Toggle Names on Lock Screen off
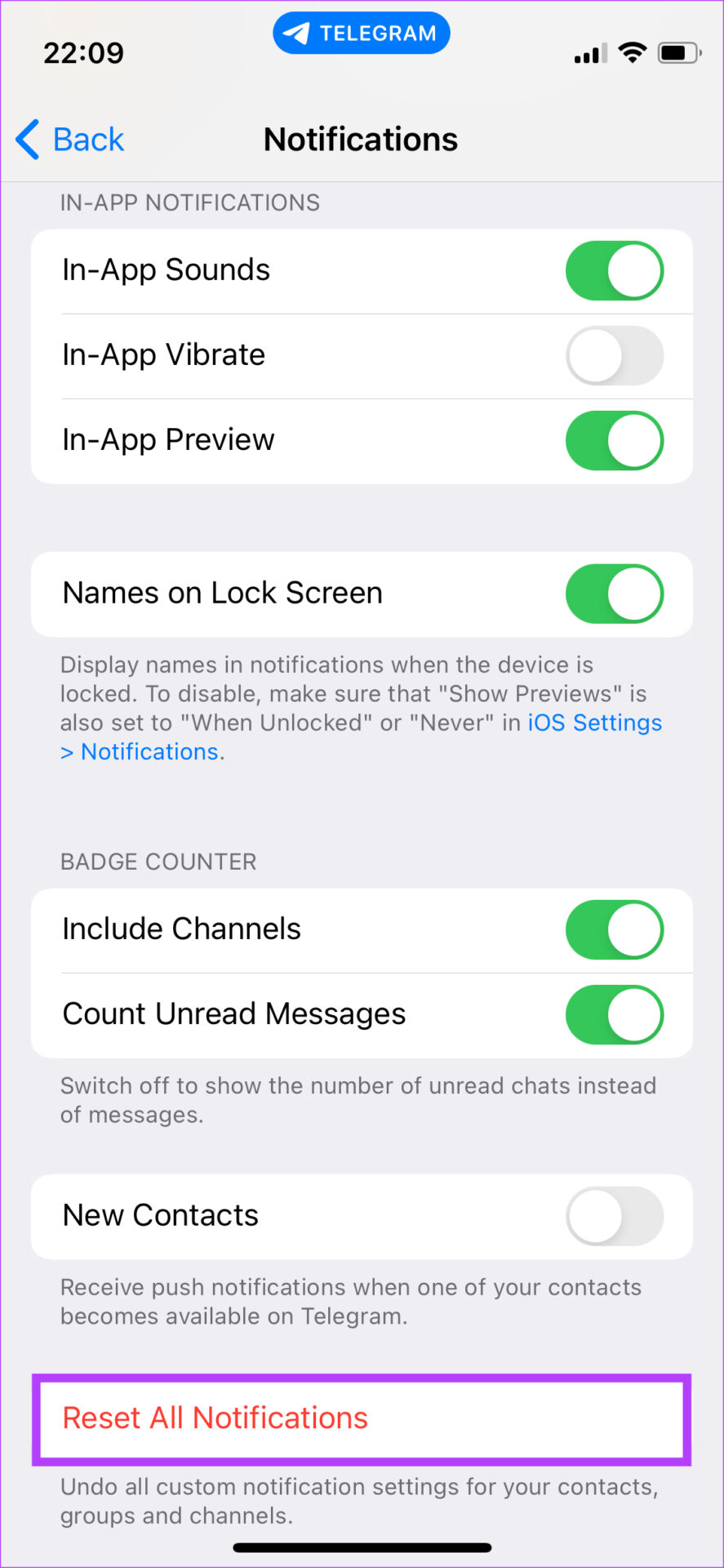The image size is (724, 1568). point(615,594)
